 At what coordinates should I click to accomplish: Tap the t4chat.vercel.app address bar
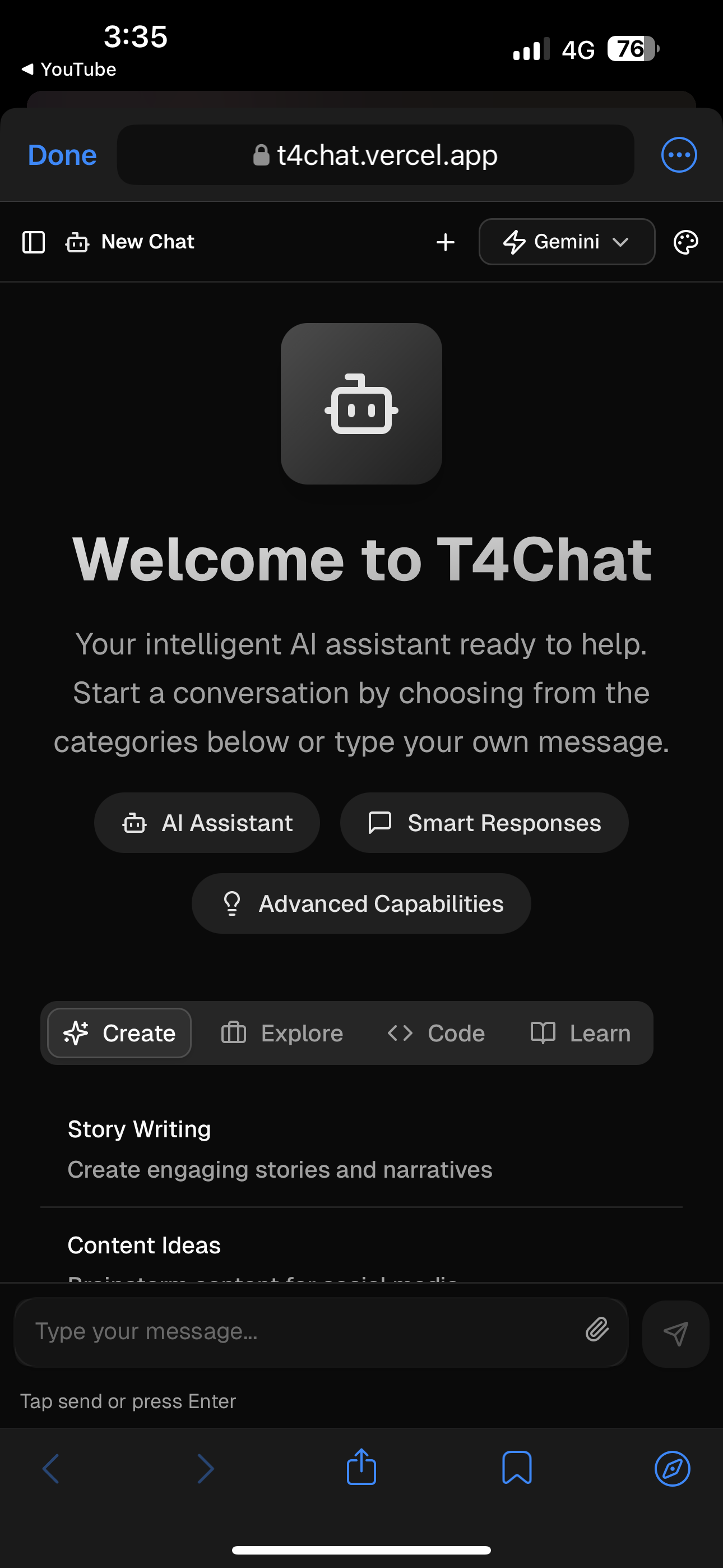point(376,155)
